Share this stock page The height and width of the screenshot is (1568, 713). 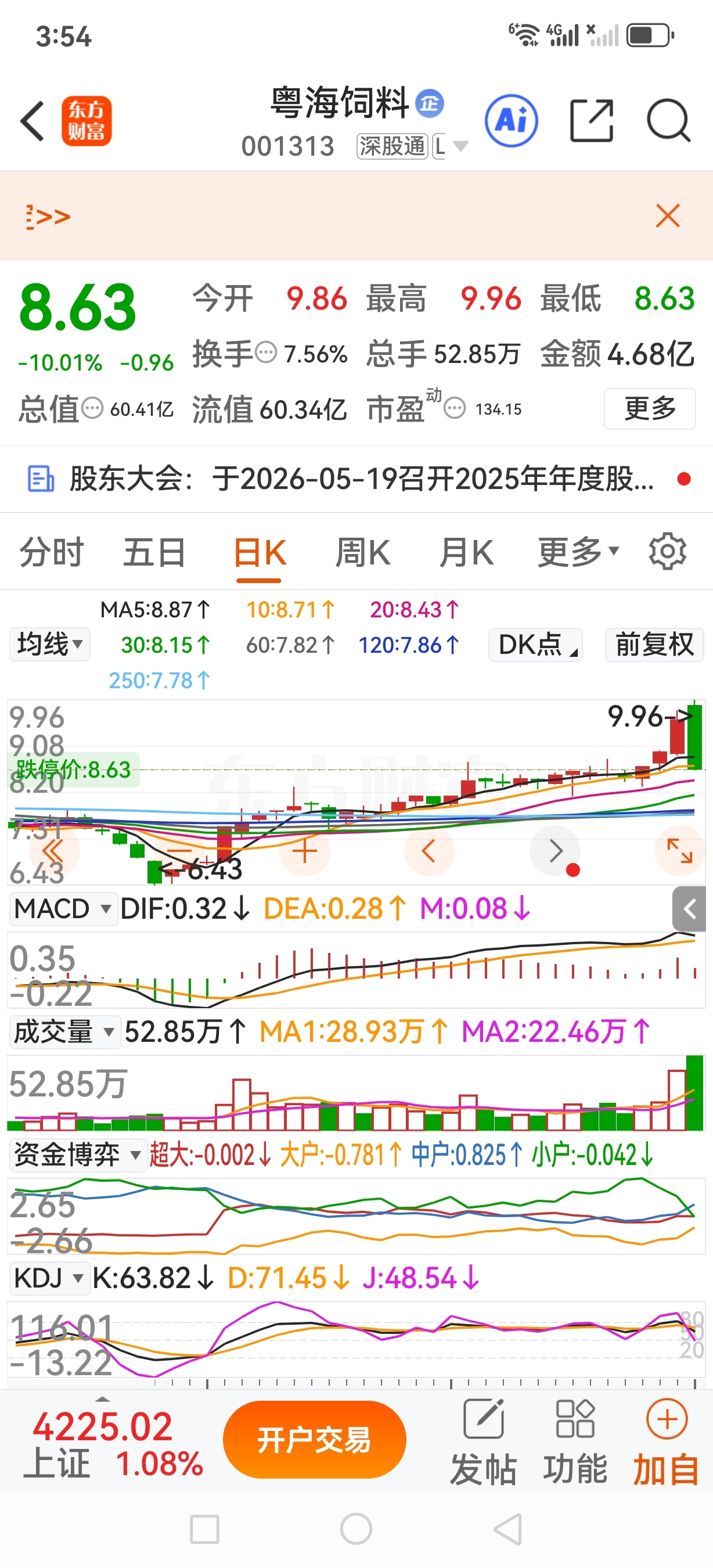[x=591, y=121]
